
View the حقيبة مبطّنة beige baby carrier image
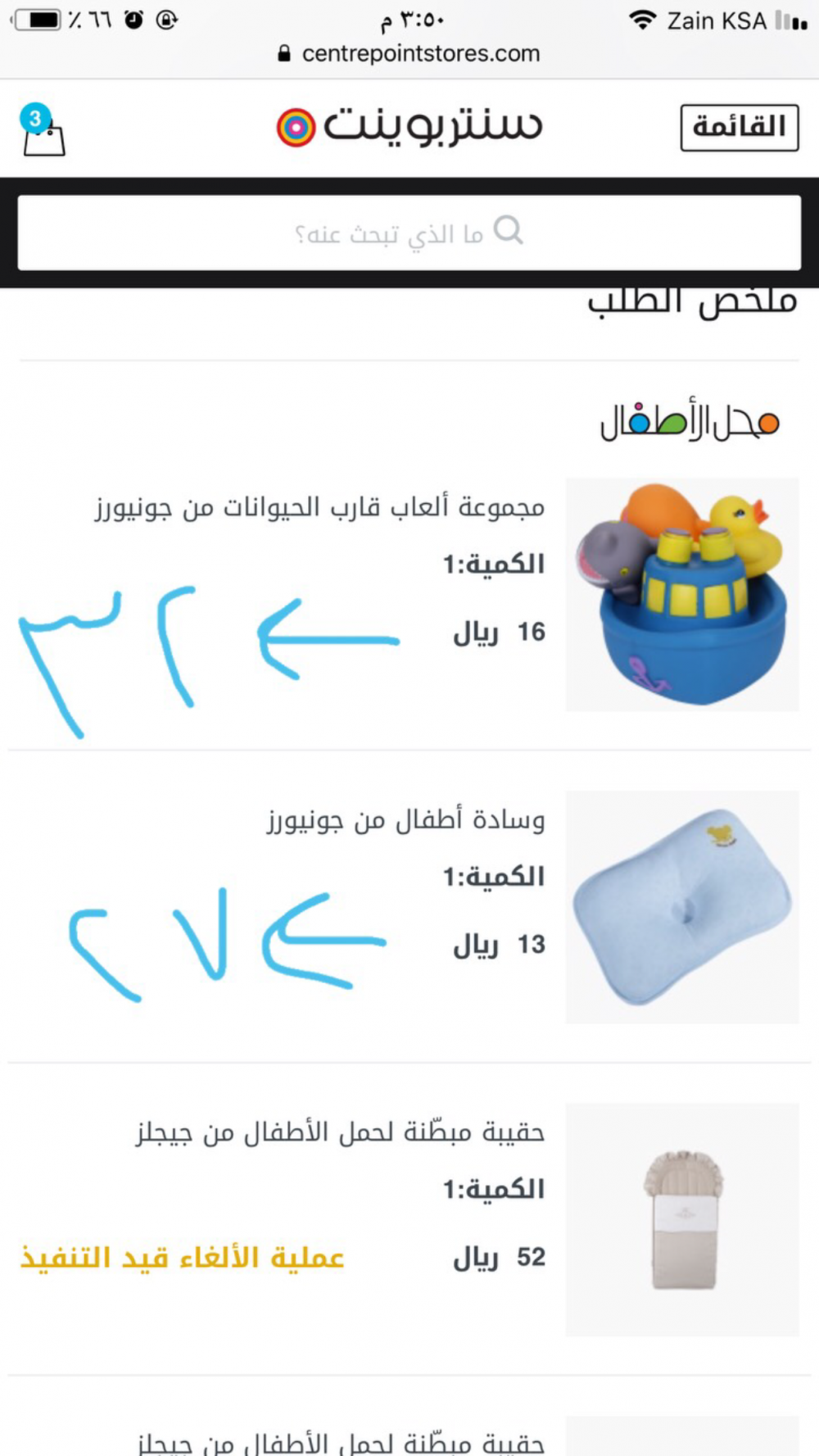(x=681, y=1219)
